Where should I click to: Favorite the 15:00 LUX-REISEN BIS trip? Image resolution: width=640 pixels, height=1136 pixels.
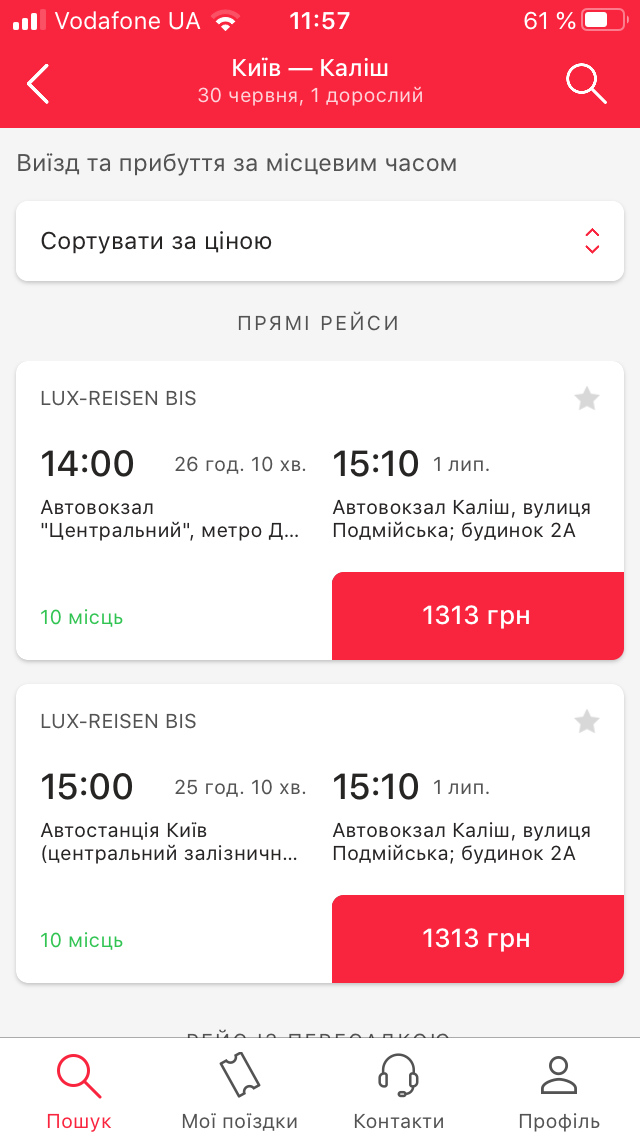coord(586,722)
